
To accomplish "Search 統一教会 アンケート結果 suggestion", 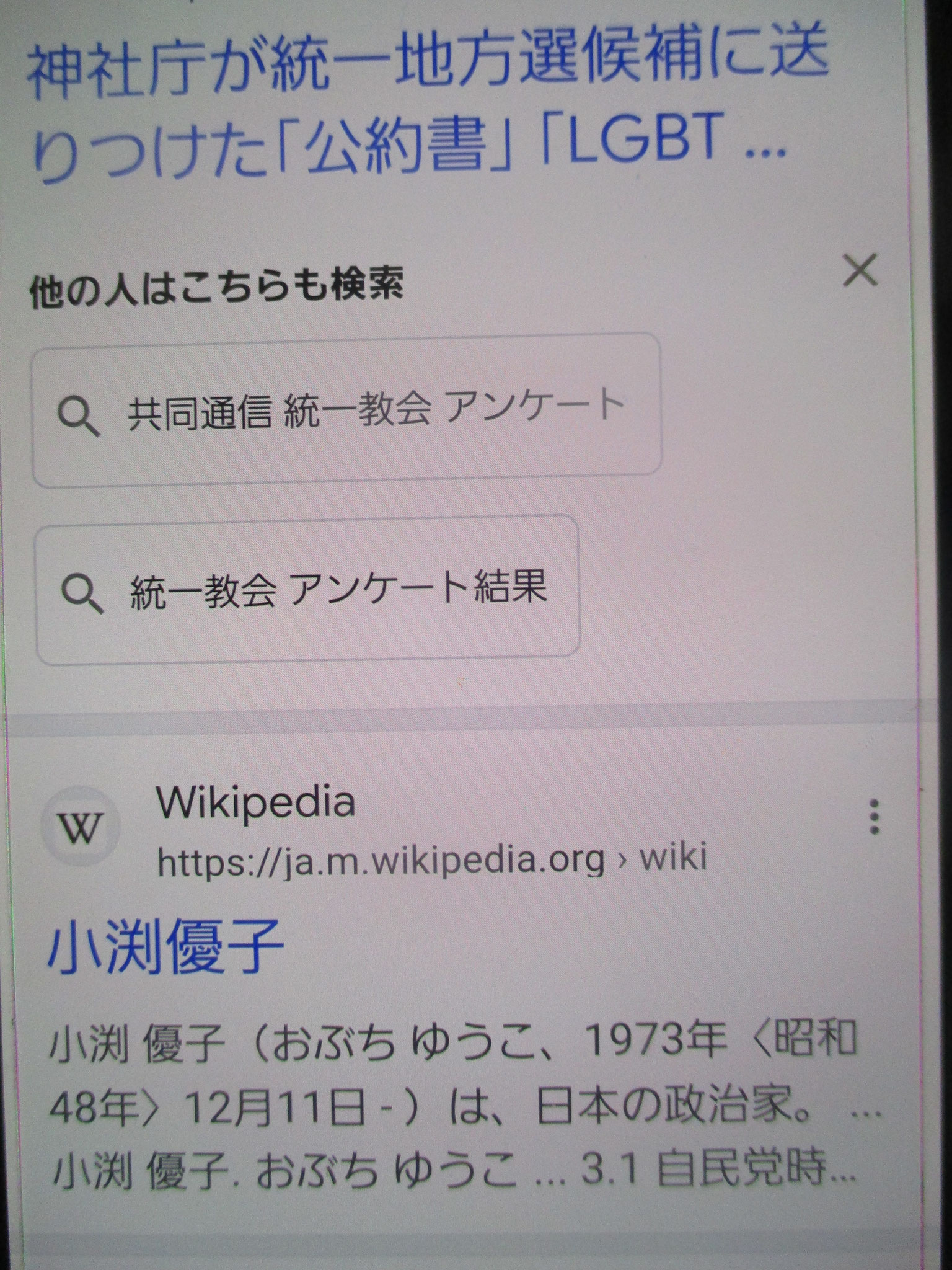I will (x=307, y=588).
